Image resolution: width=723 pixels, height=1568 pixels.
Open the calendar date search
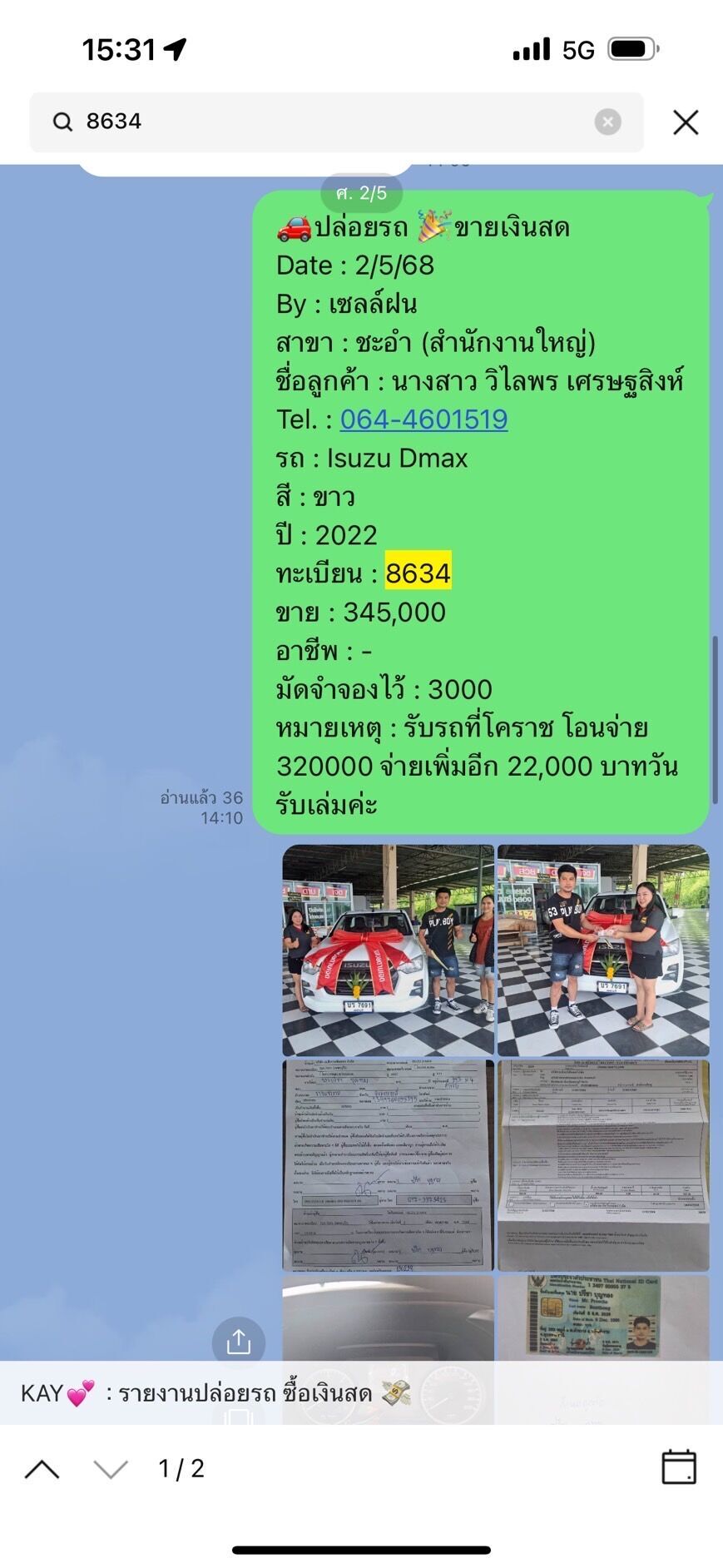click(679, 1467)
